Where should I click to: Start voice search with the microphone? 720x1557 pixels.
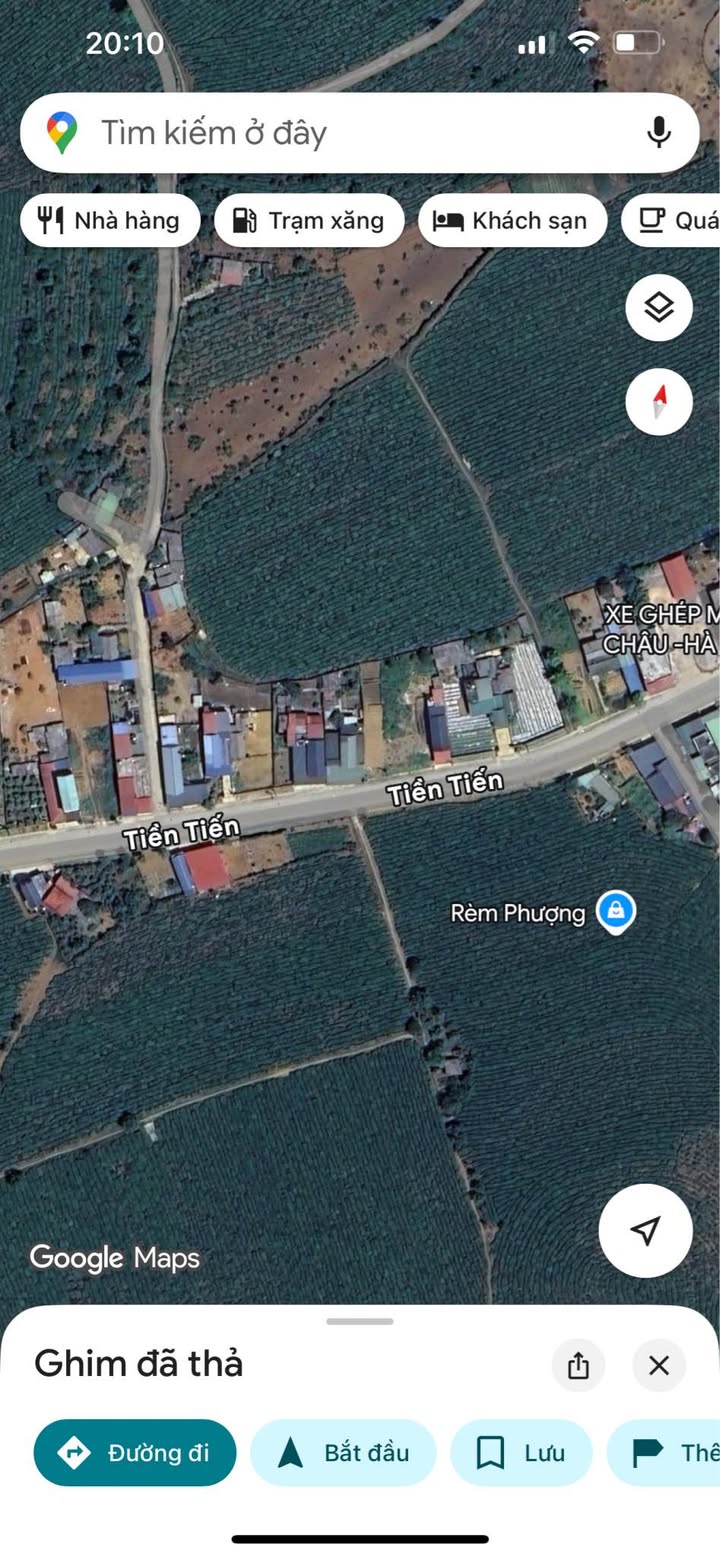click(658, 133)
